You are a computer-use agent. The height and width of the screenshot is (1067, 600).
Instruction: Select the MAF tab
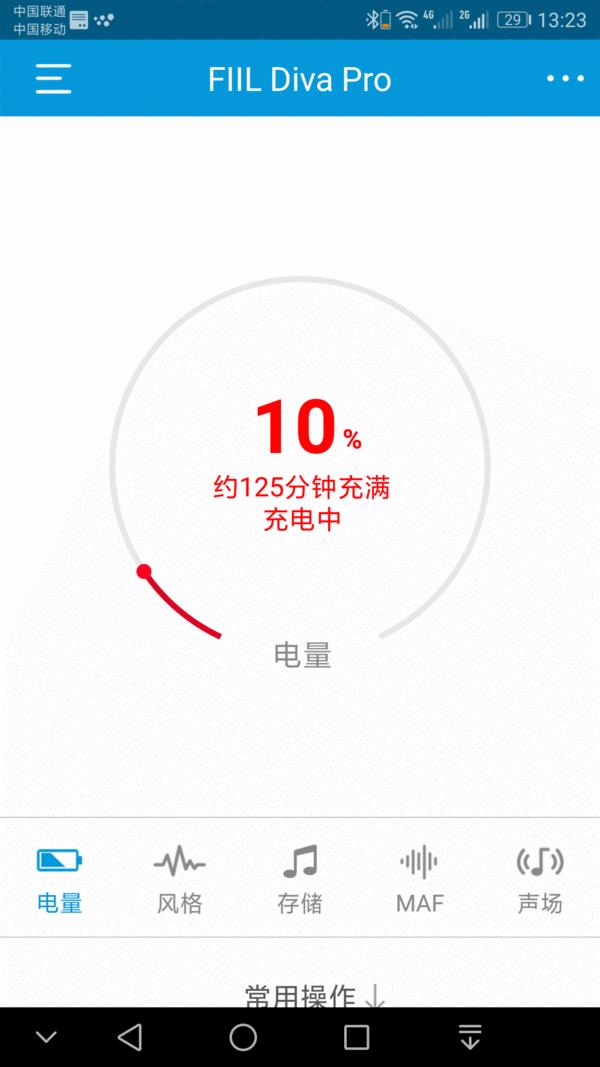coord(419,878)
